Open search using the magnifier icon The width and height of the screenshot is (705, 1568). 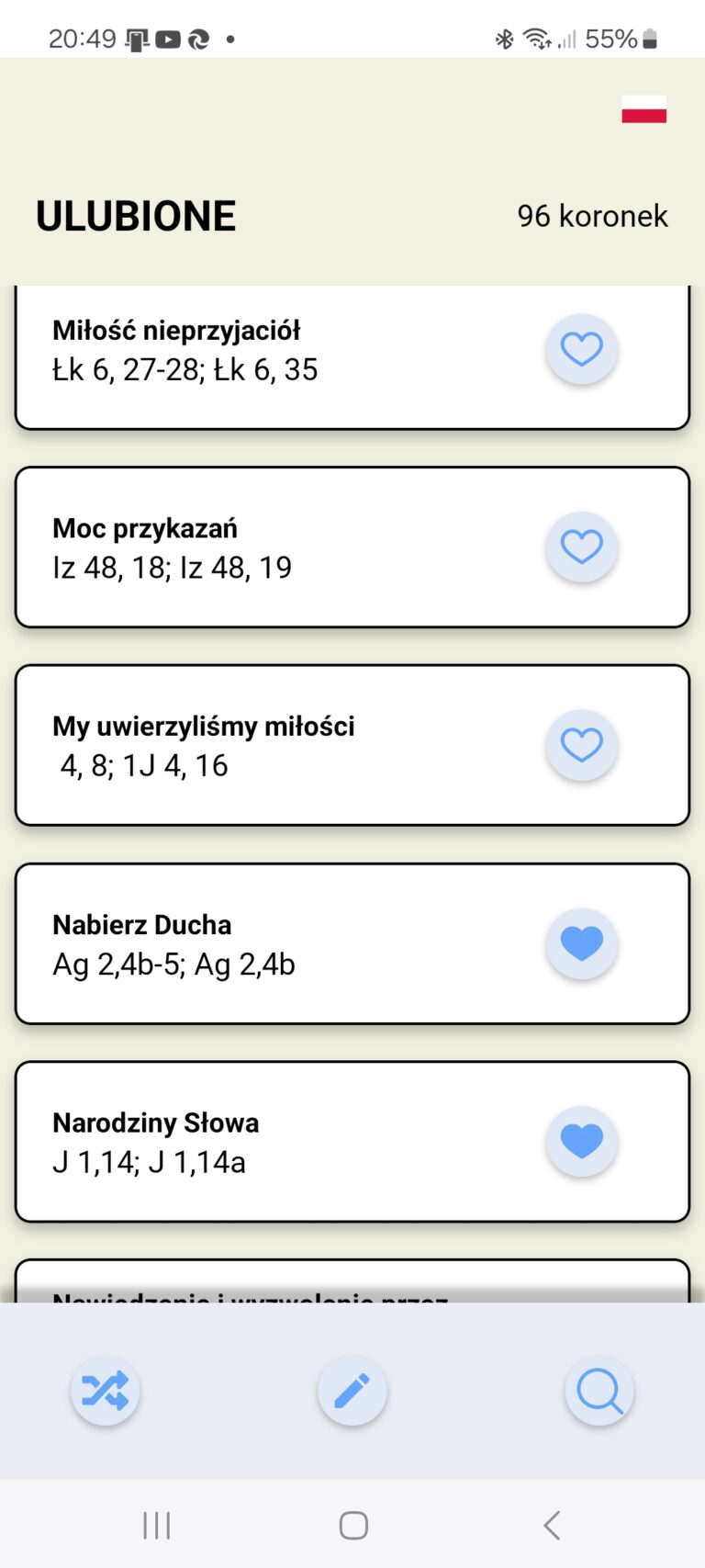click(x=599, y=1391)
